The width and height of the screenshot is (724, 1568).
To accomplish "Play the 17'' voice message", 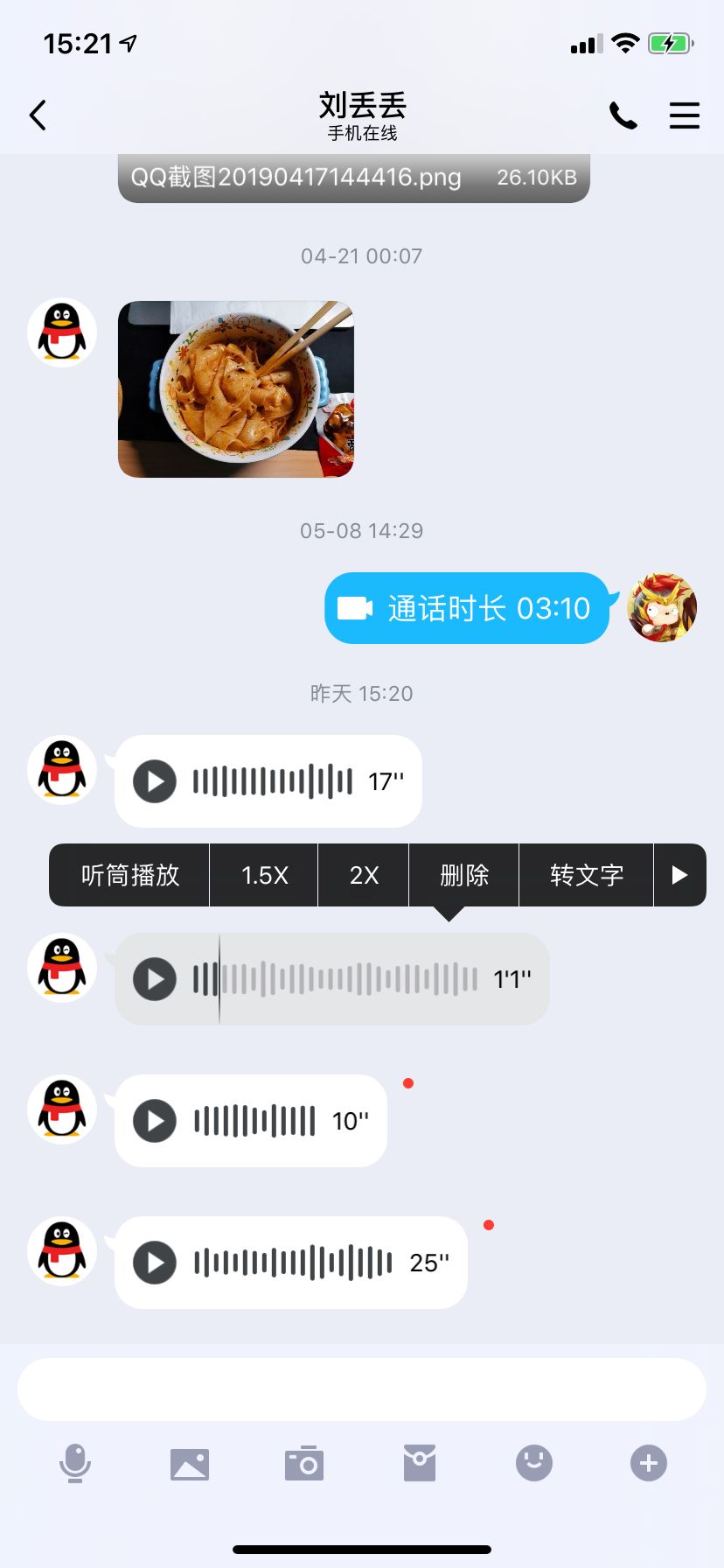I will [155, 781].
